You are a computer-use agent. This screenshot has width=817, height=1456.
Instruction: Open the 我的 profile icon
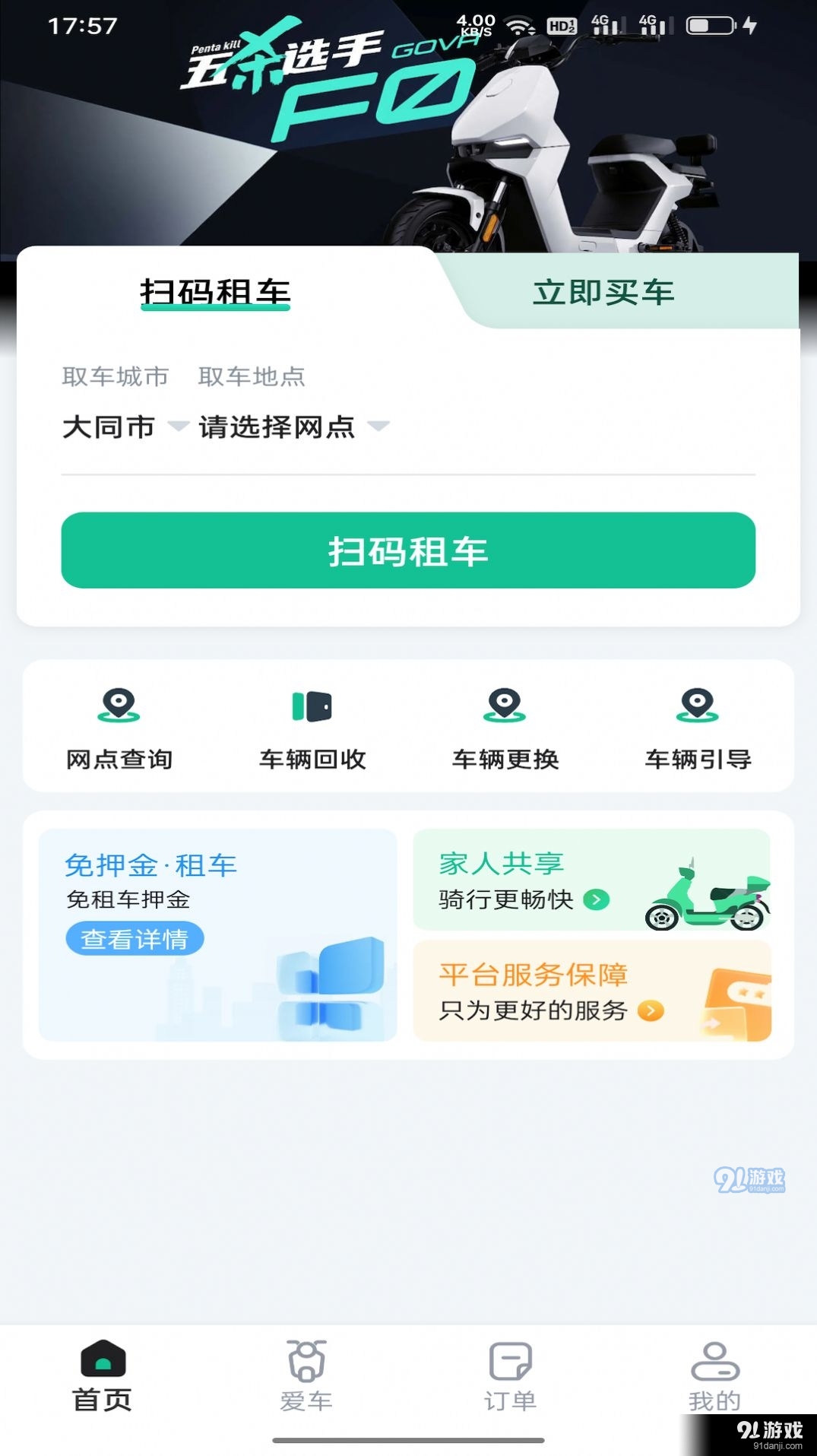[714, 1367]
